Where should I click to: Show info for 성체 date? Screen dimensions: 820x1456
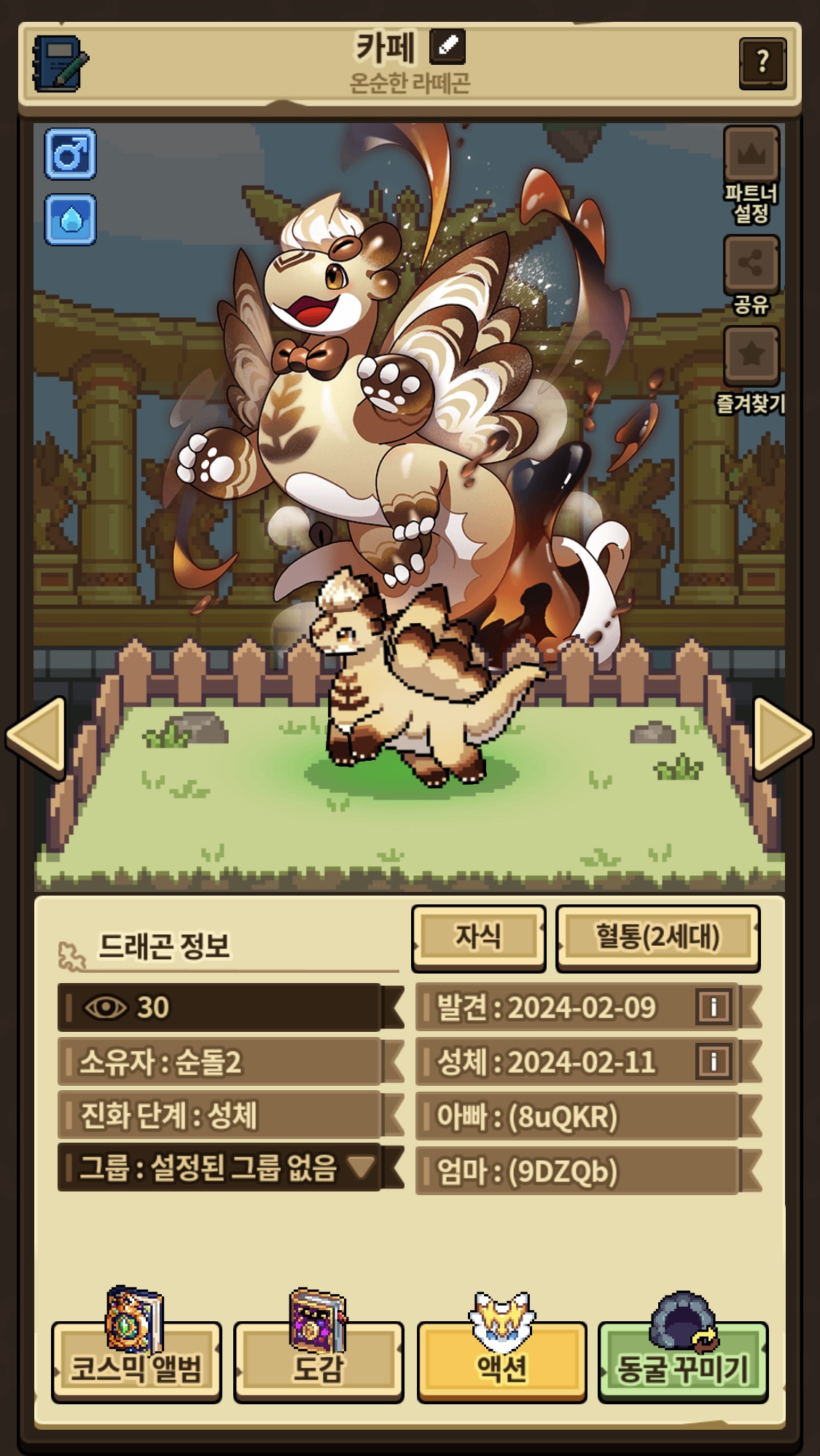[713, 1062]
